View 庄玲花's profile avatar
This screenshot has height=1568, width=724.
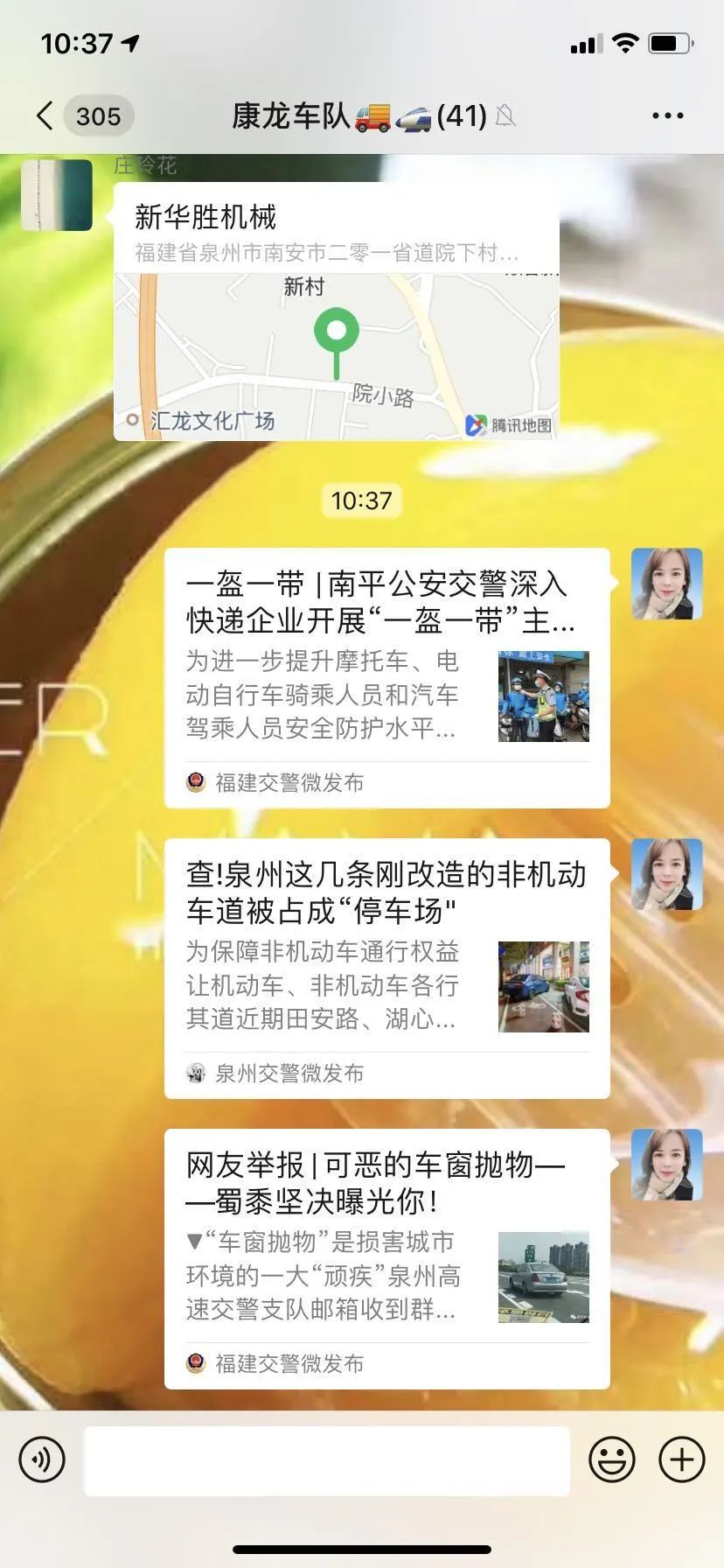point(57,195)
